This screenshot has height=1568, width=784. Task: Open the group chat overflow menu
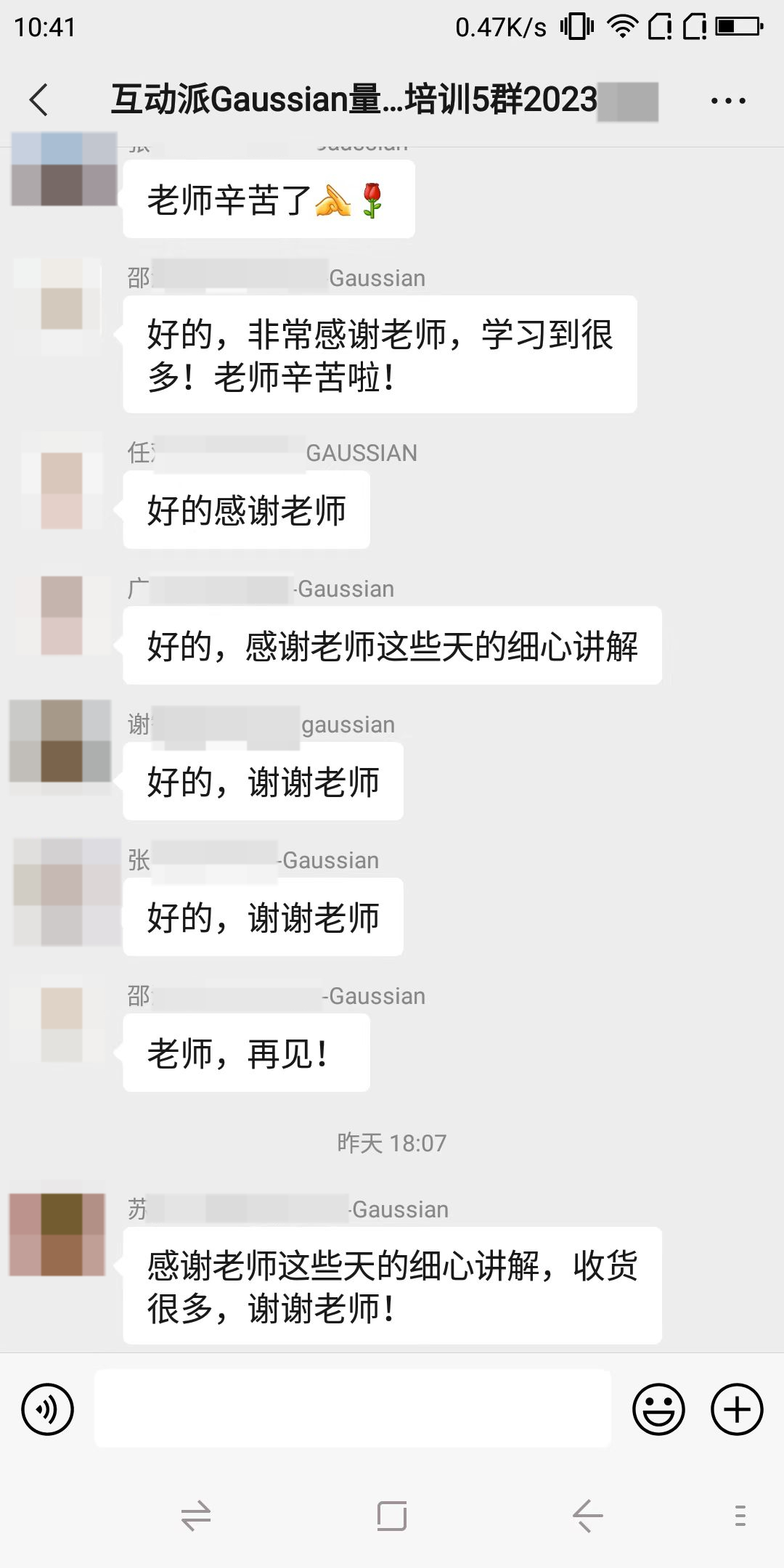coord(728,101)
